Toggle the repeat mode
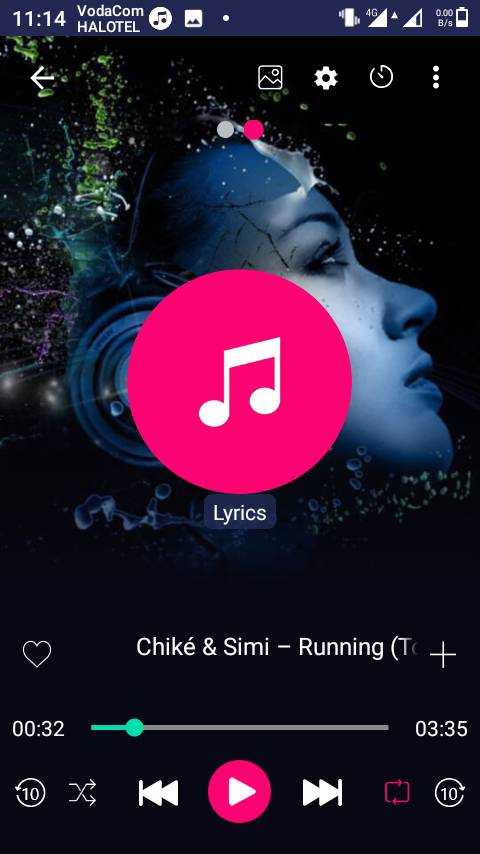Screen dimensions: 480x854 (397, 792)
